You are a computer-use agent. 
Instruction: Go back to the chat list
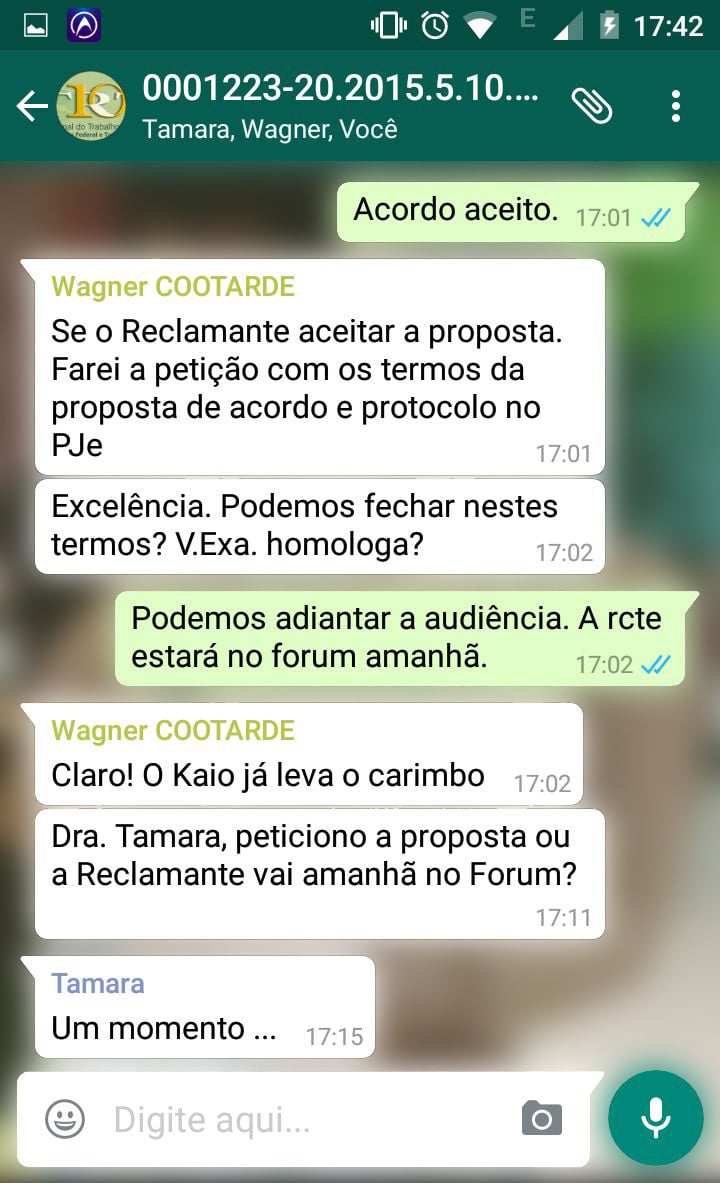pyautogui.click(x=32, y=106)
